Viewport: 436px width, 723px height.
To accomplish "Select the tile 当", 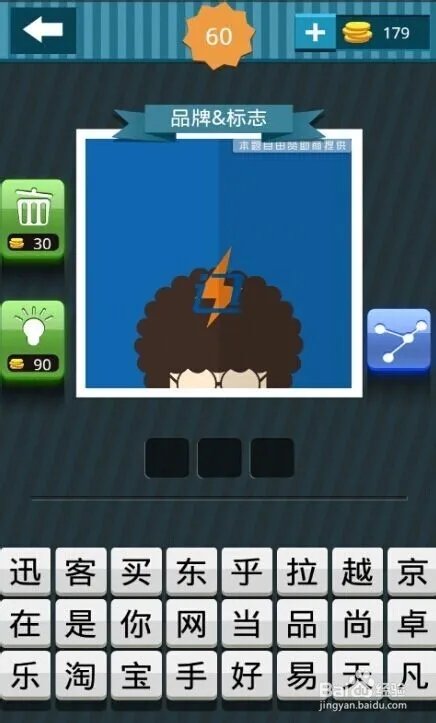I will tap(247, 623).
